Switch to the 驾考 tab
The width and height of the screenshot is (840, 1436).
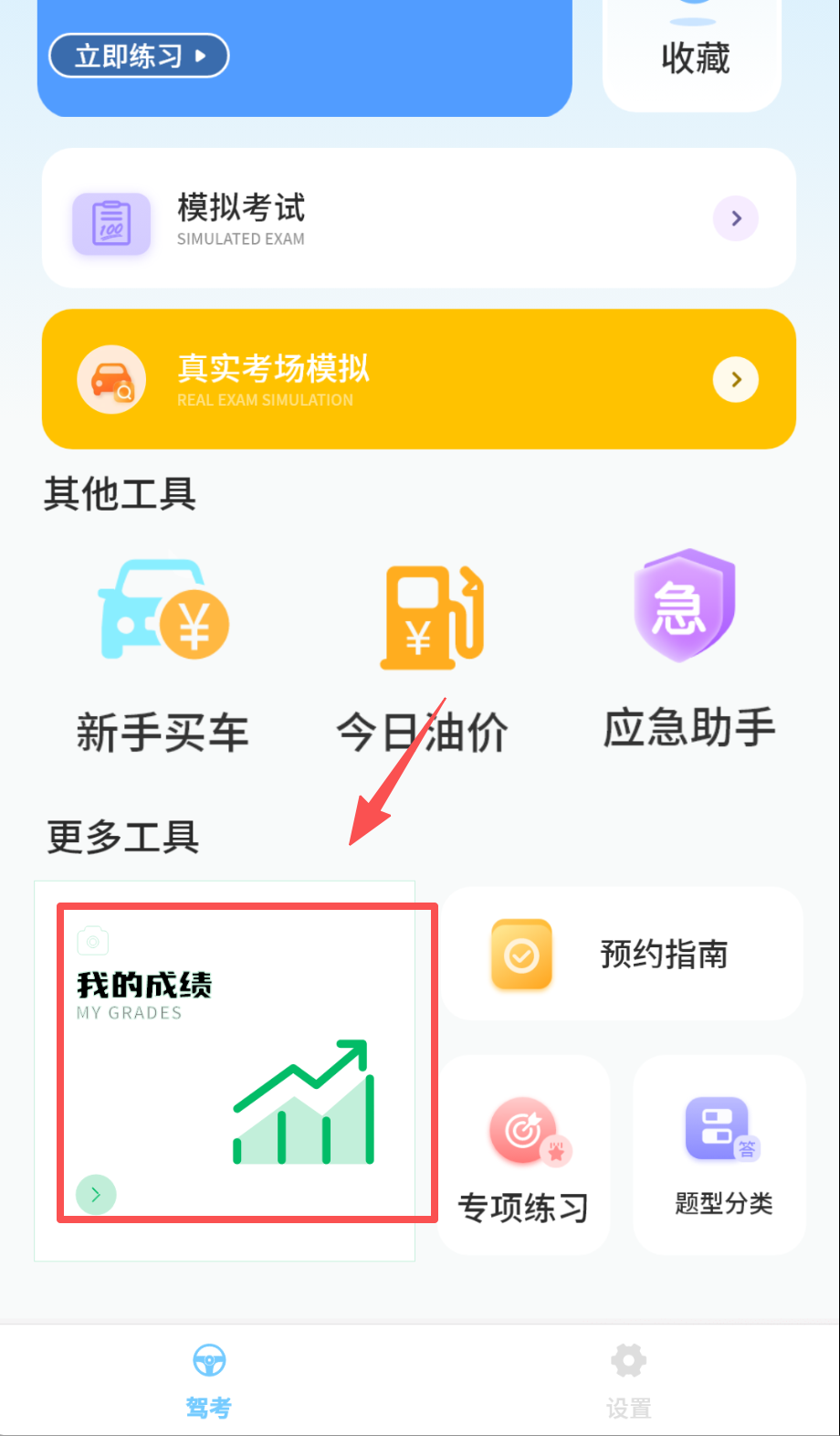point(209,1379)
